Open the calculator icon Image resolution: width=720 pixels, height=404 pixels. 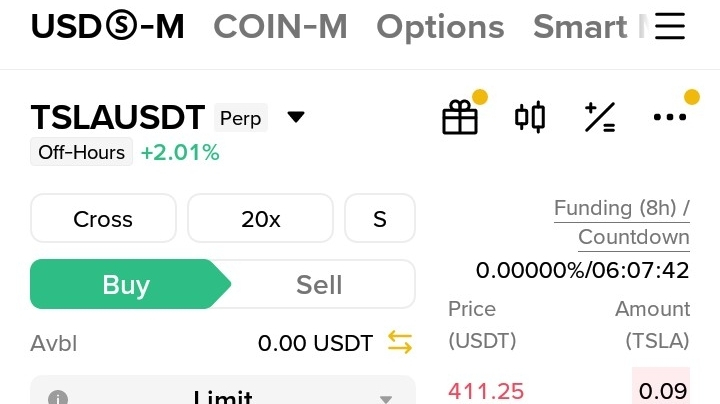click(600, 118)
